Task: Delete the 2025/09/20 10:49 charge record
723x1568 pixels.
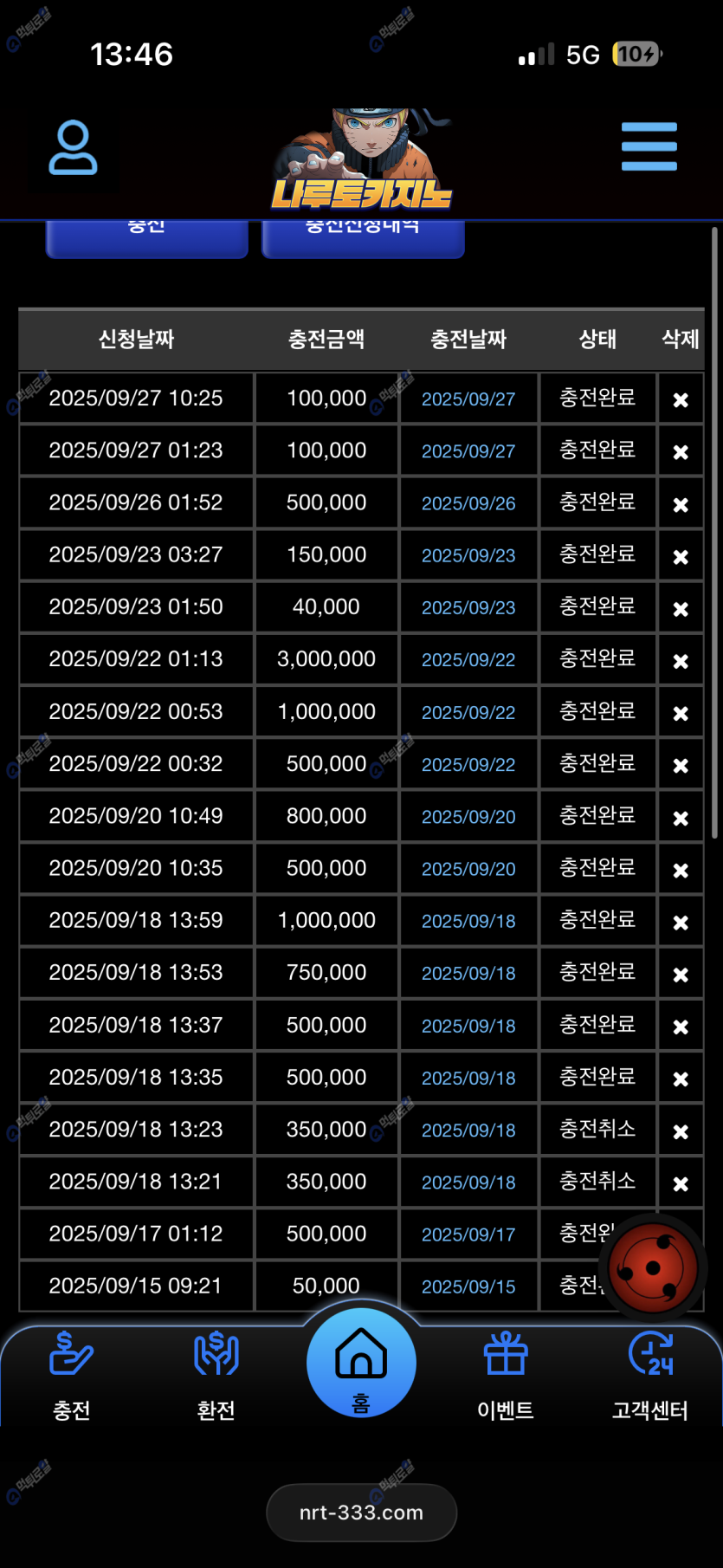Action: pos(681,818)
